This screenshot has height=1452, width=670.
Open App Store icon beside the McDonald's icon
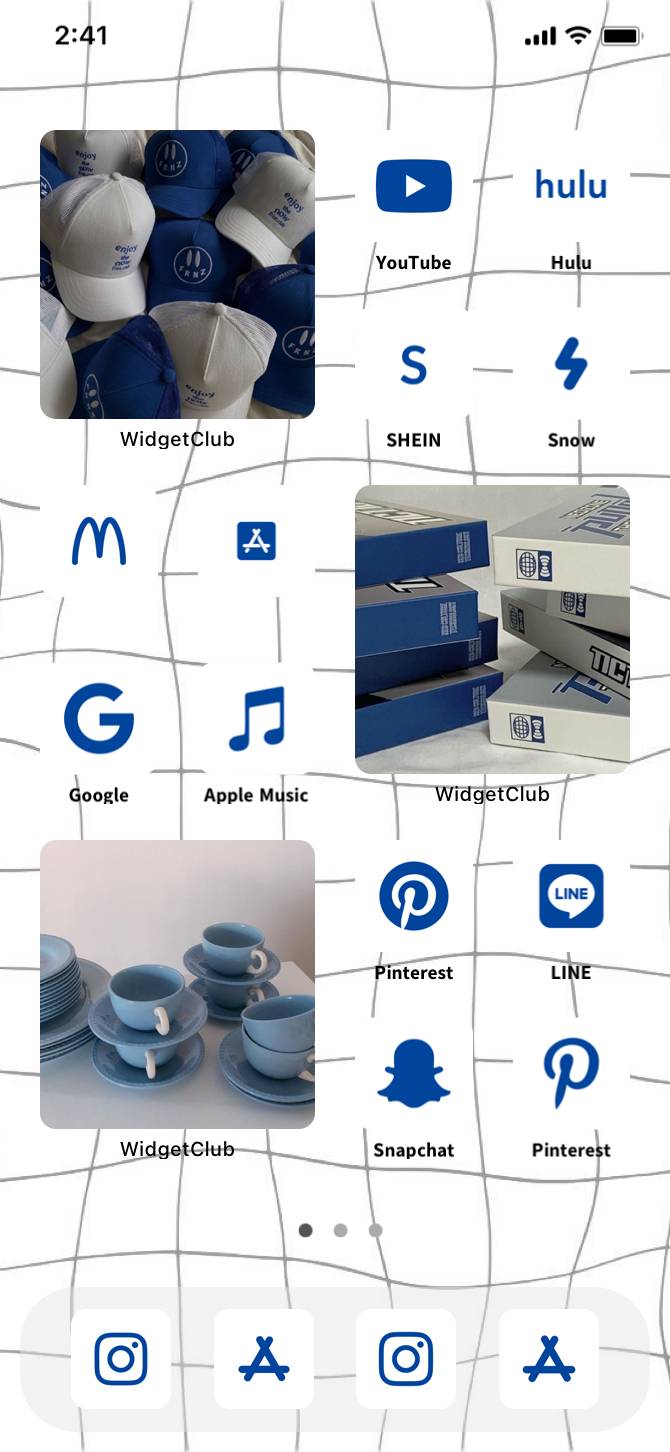click(x=256, y=542)
